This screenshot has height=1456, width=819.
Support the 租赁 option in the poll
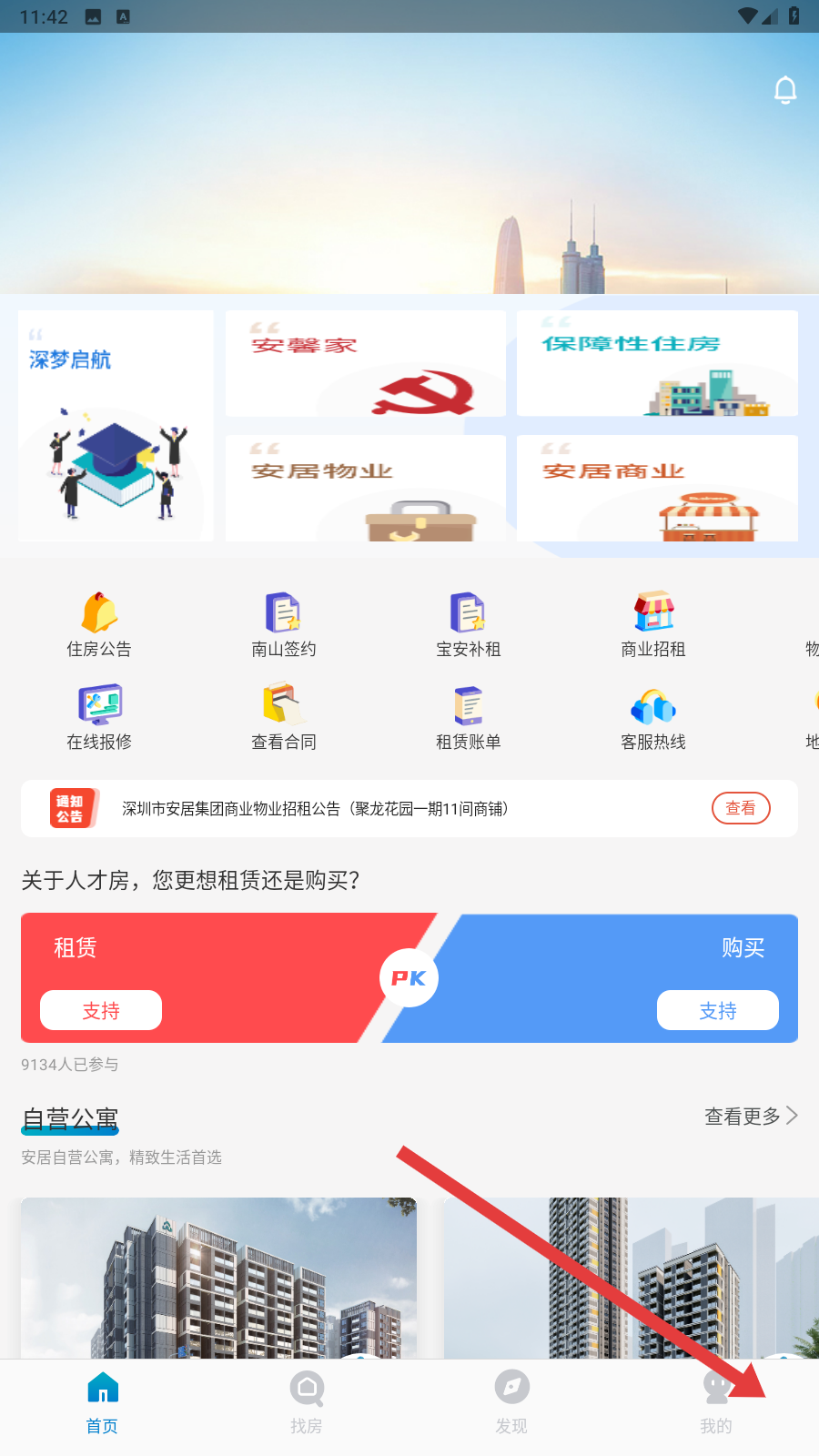point(101,1010)
